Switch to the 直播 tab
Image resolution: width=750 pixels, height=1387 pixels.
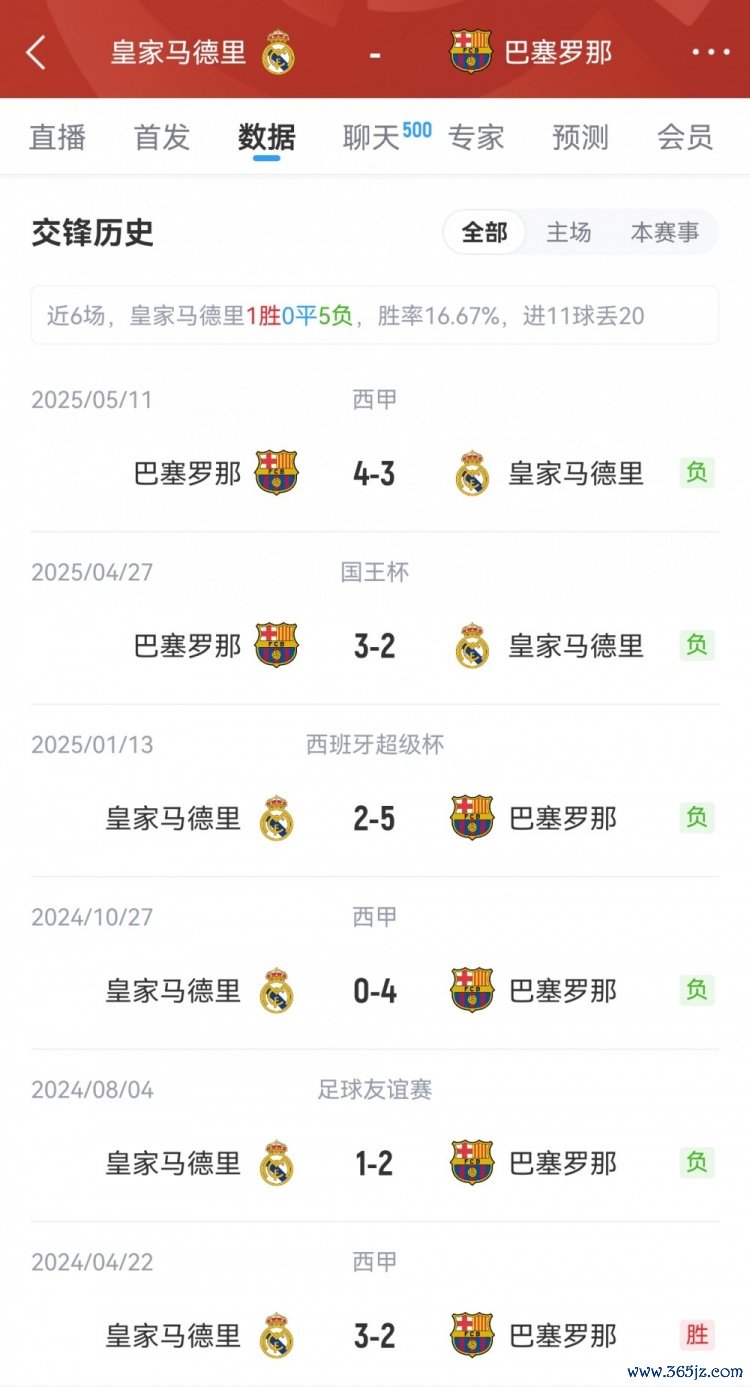pos(58,137)
